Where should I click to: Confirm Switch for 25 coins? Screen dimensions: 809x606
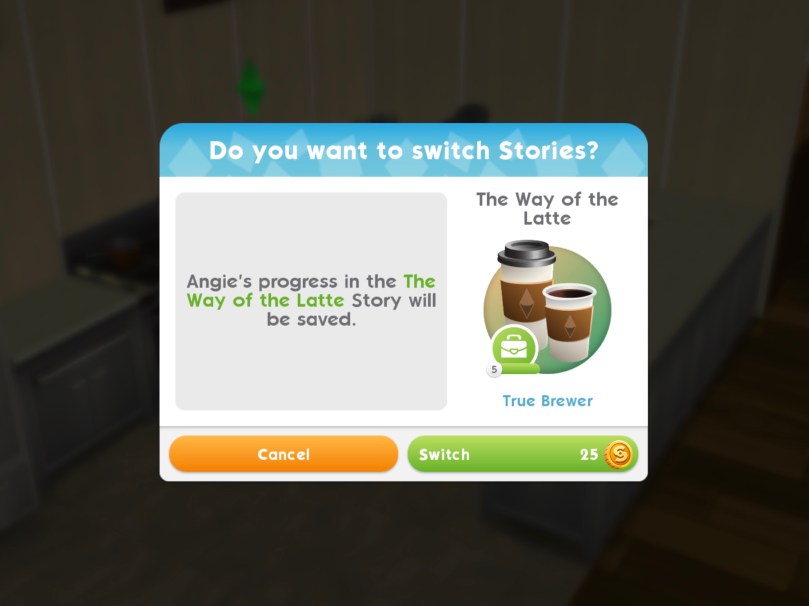(x=522, y=454)
